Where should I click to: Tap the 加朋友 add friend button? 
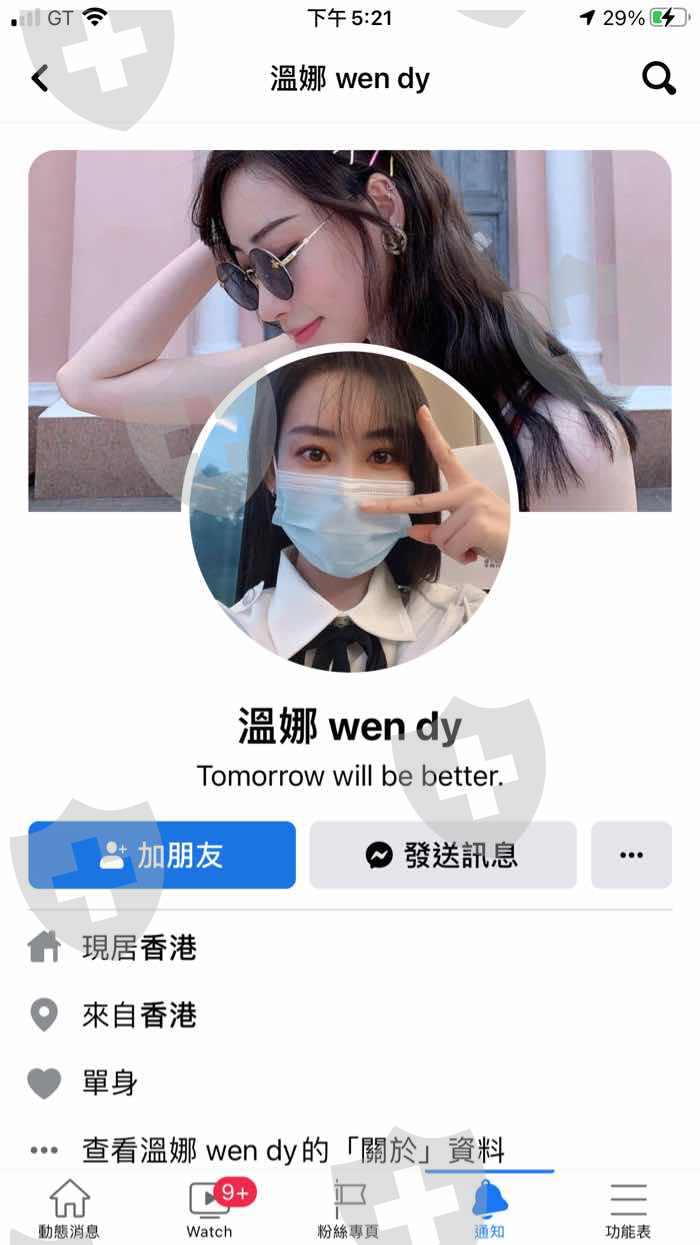162,855
